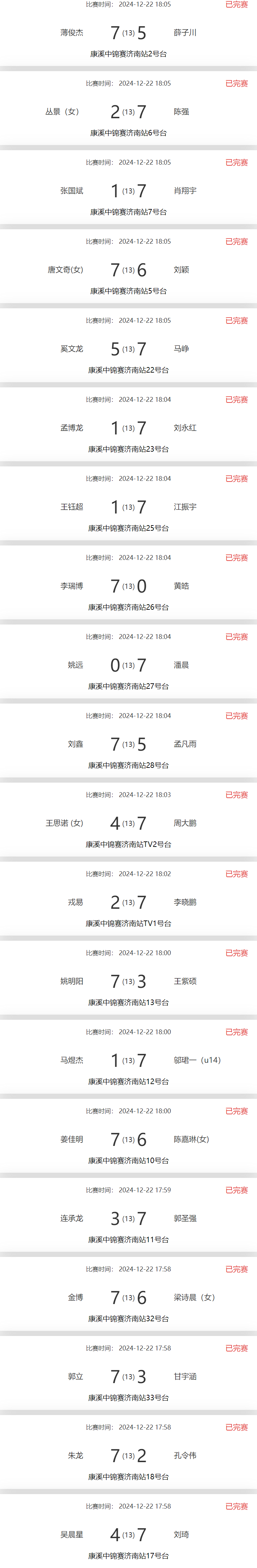Select the 吴晨星 vs 刘琦 match
The image size is (257, 1568).
[128, 1535]
